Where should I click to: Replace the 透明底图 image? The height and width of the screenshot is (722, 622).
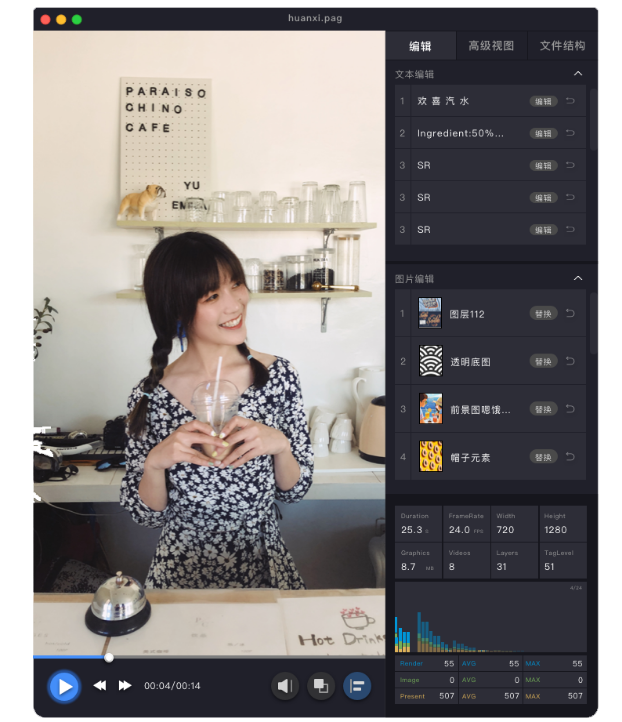point(543,361)
